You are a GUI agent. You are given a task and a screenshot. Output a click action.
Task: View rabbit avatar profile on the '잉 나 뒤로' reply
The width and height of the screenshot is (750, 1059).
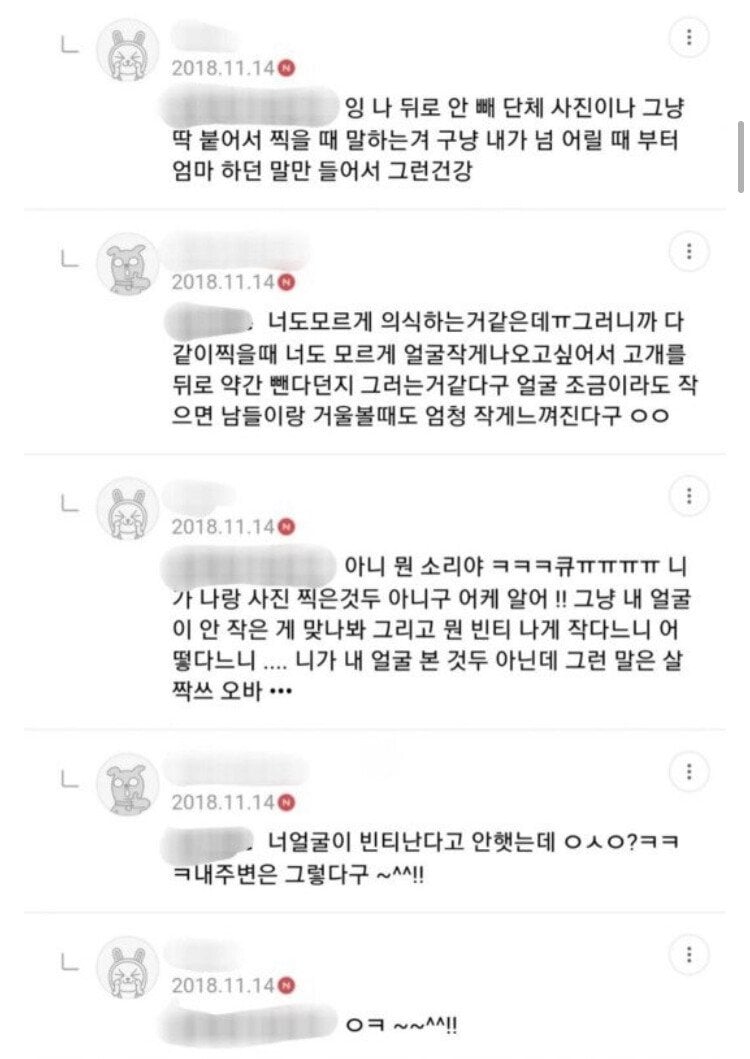pyautogui.click(x=127, y=49)
